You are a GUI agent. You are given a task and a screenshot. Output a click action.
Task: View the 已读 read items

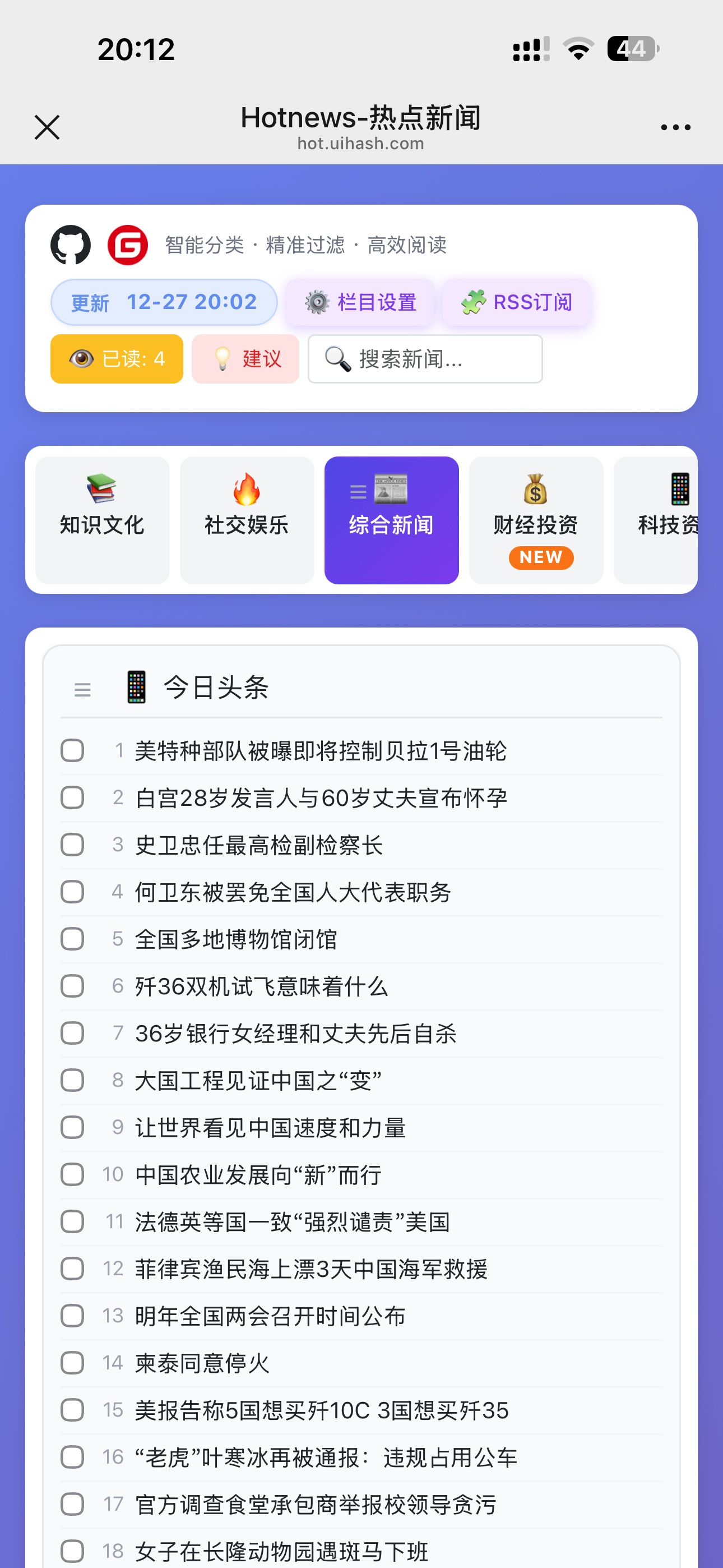click(117, 358)
